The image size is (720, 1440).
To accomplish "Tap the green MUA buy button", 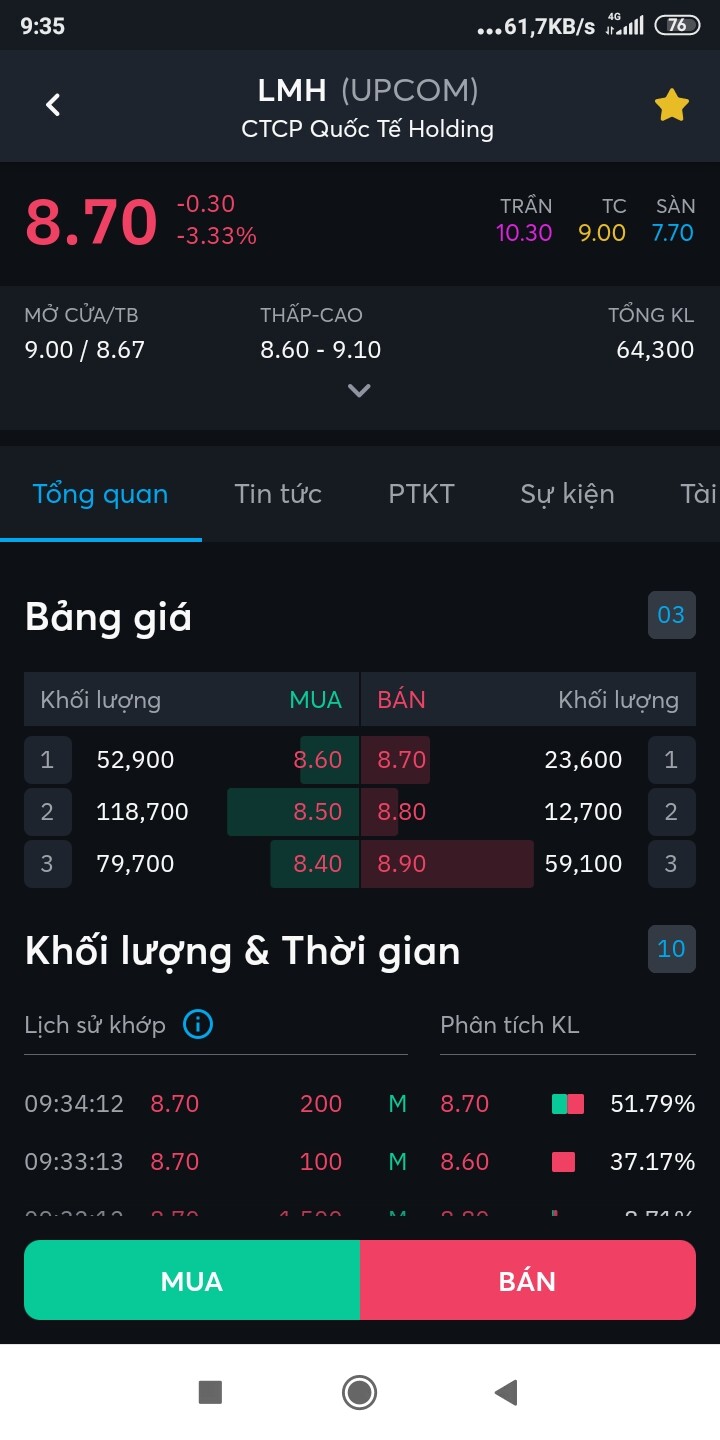I will coord(192,1281).
